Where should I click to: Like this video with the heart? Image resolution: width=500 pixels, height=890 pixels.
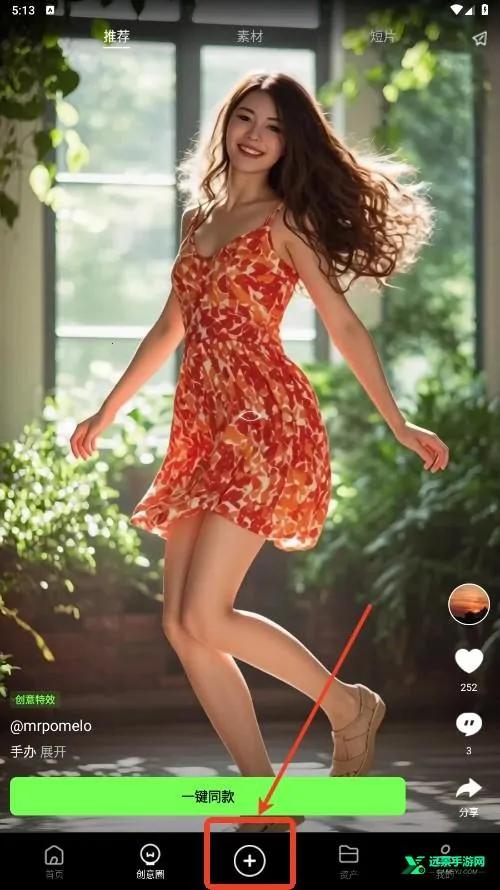(469, 661)
